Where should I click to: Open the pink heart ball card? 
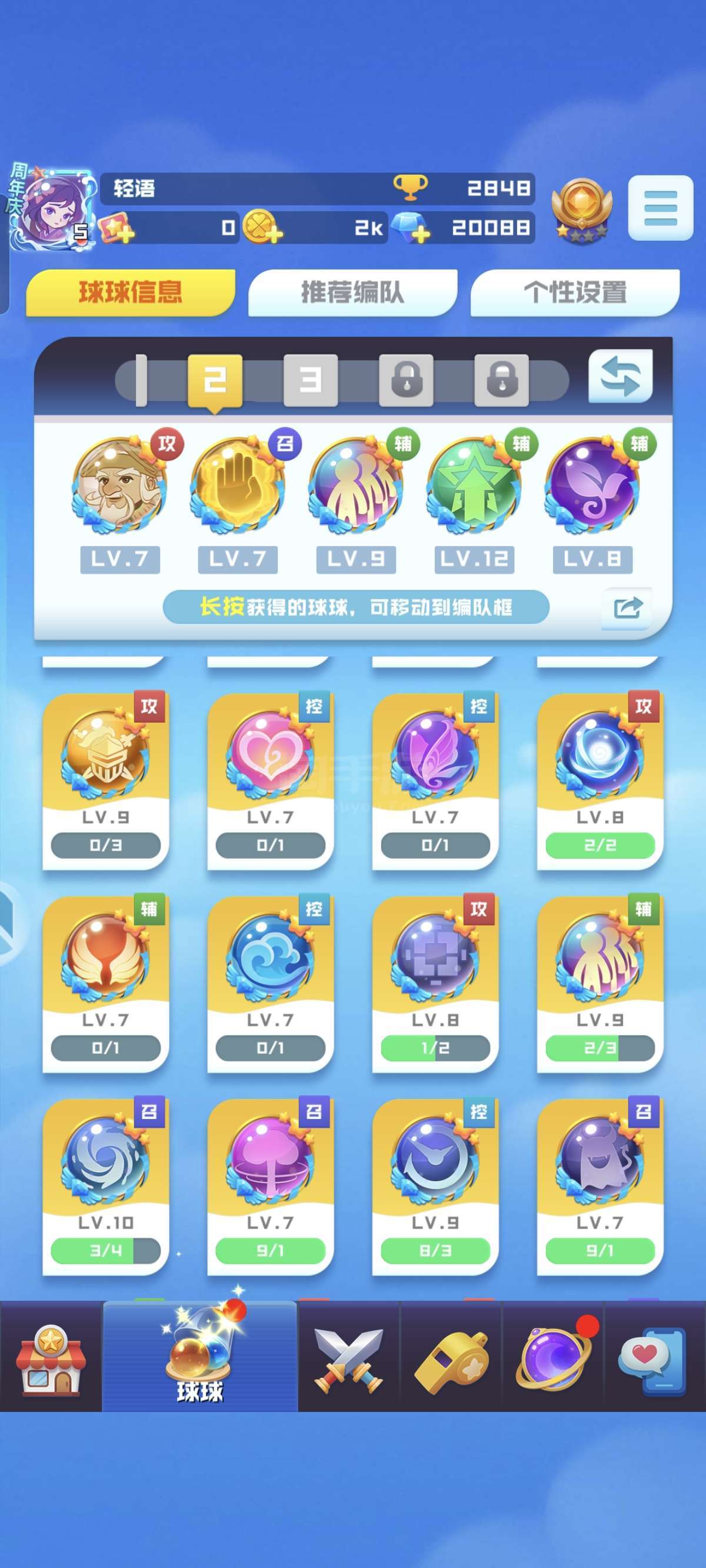click(270, 781)
